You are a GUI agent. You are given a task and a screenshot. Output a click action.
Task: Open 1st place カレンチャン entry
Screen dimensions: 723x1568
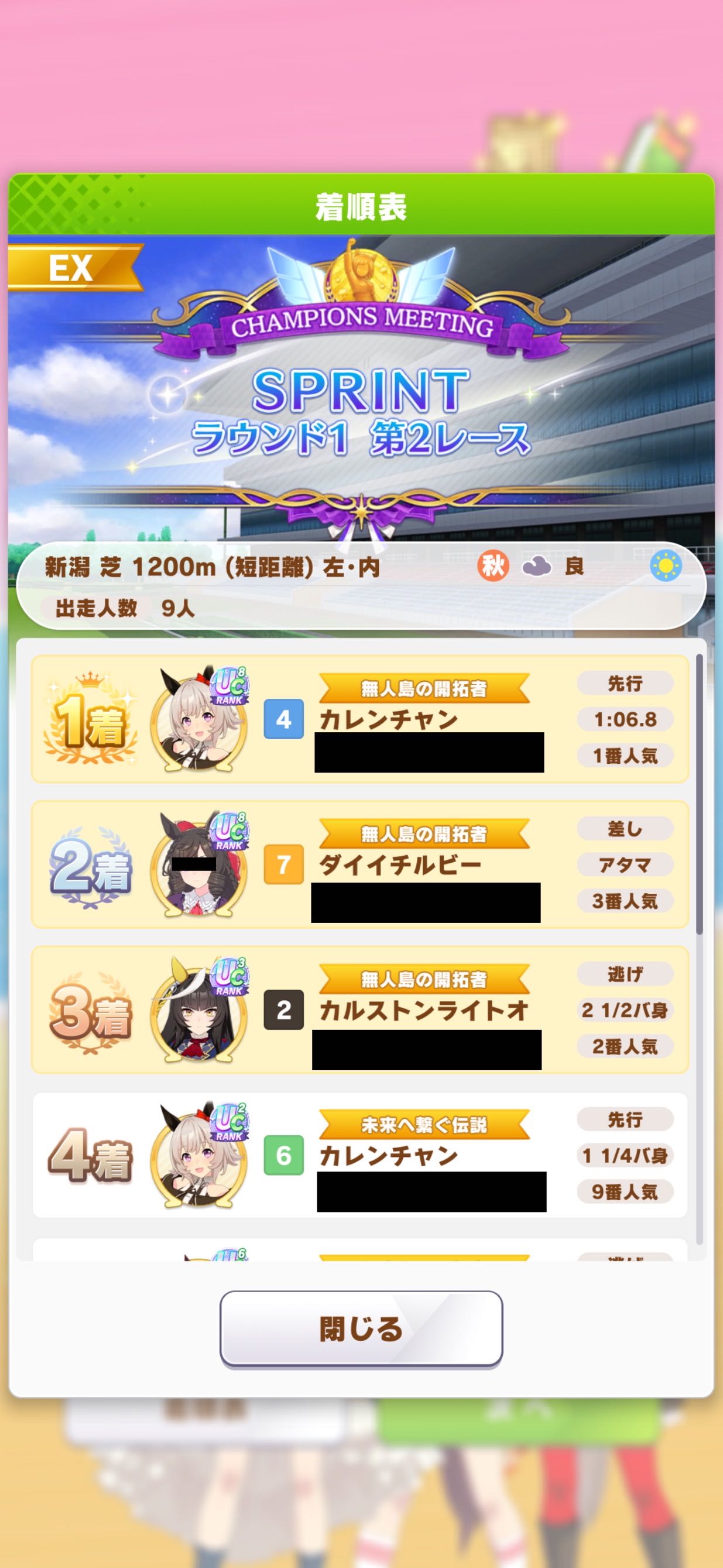[359, 719]
